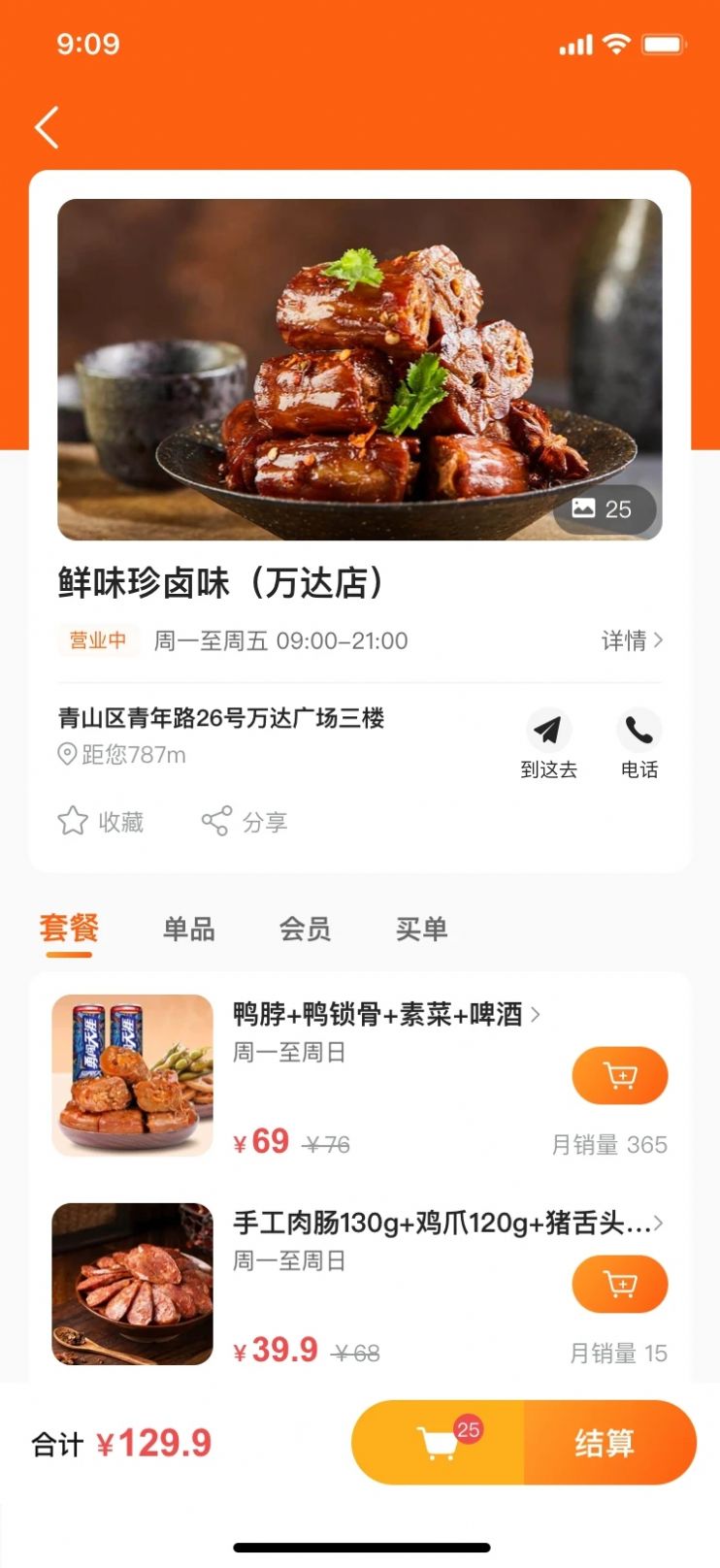Viewport: 720px width, 1568px height.
Task: Open the store photo gallery of 25 images
Action: [604, 509]
